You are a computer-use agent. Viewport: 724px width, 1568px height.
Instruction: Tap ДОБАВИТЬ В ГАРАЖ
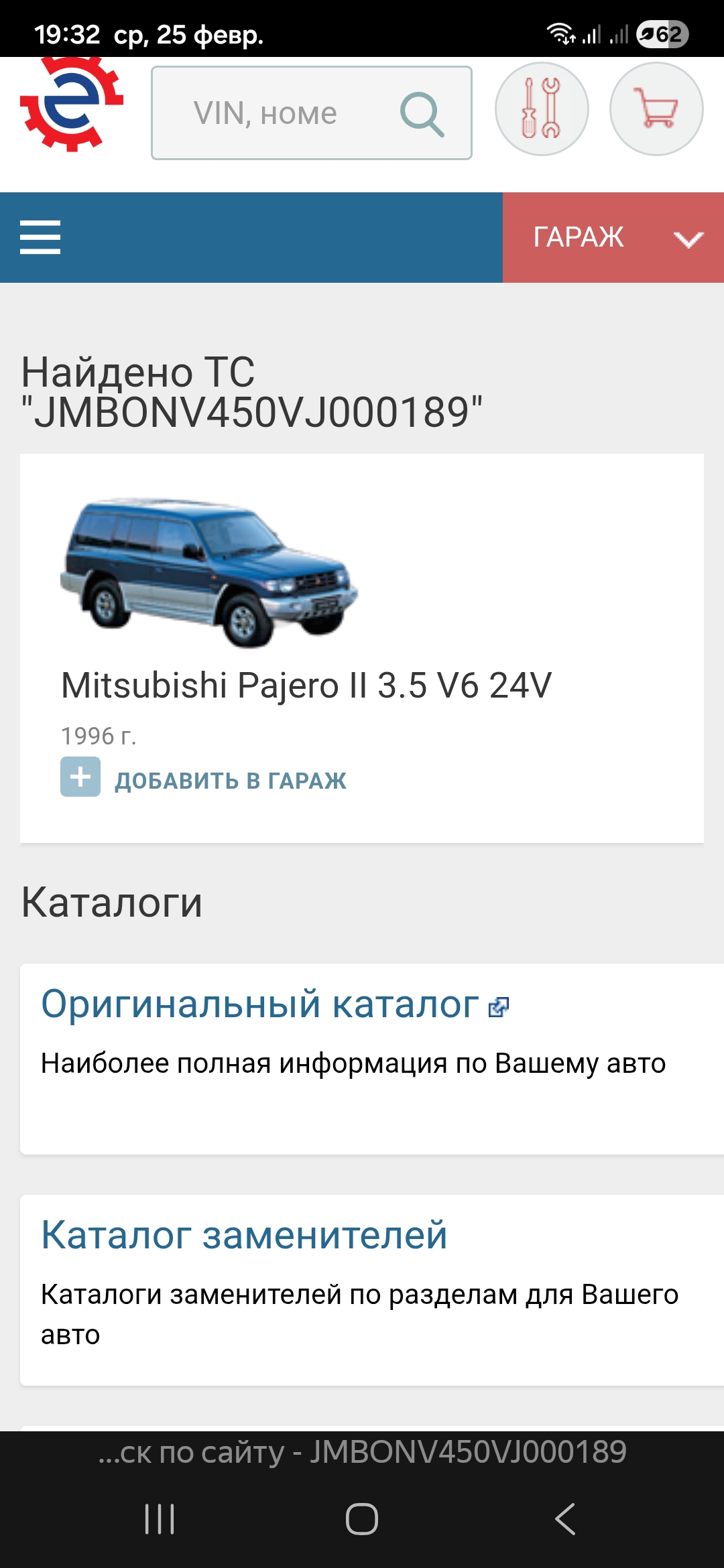[x=230, y=780]
